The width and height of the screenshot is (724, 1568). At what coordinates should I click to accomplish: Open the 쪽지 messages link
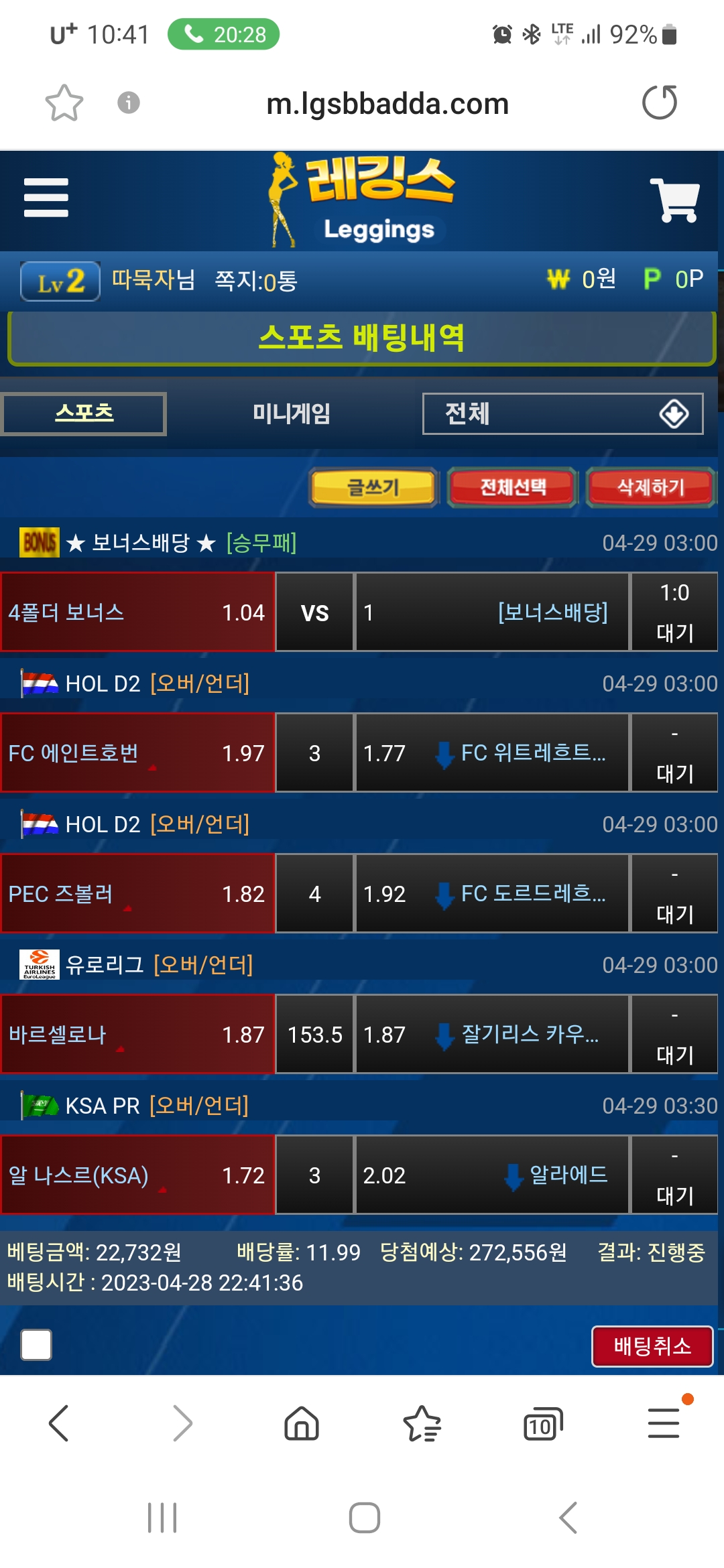pyautogui.click(x=256, y=281)
